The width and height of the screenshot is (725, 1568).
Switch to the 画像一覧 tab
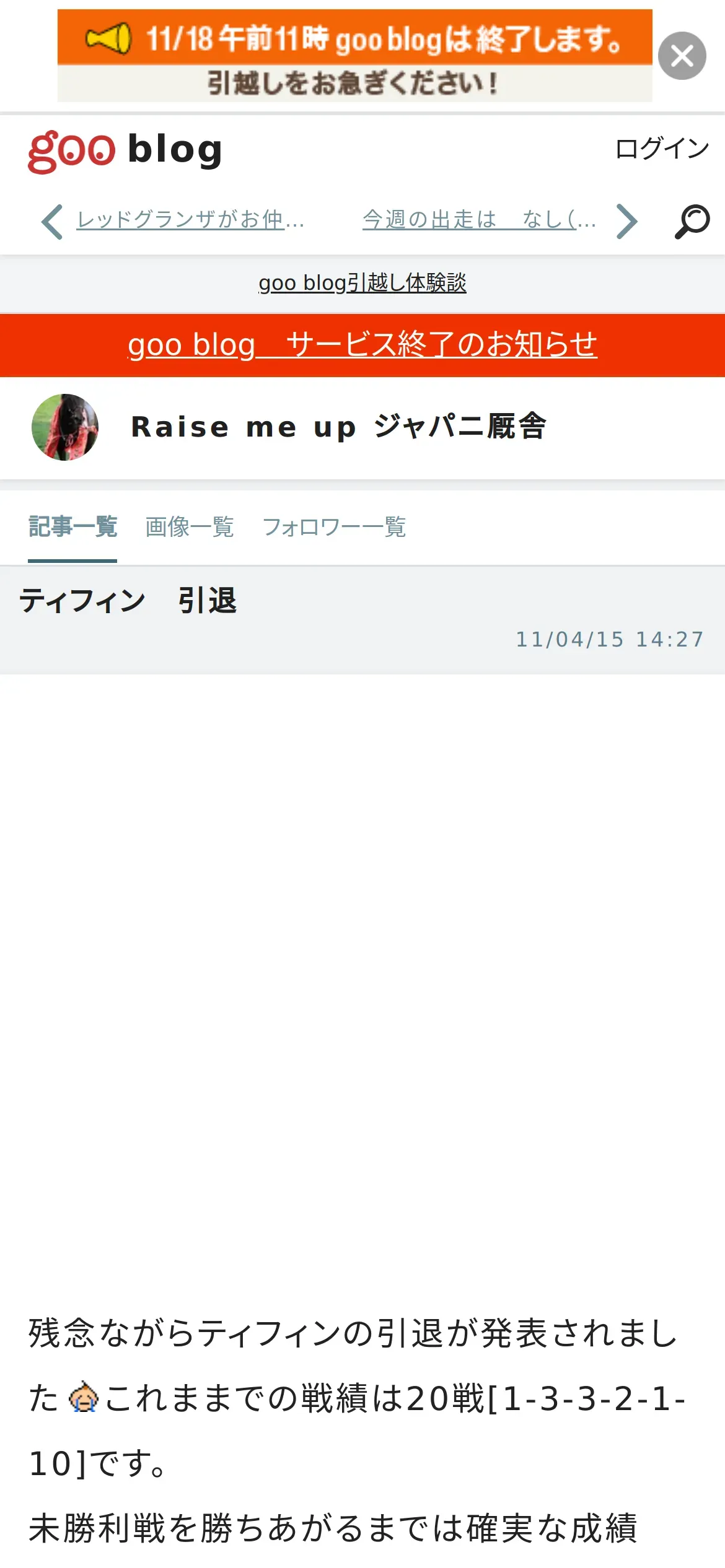click(x=190, y=528)
